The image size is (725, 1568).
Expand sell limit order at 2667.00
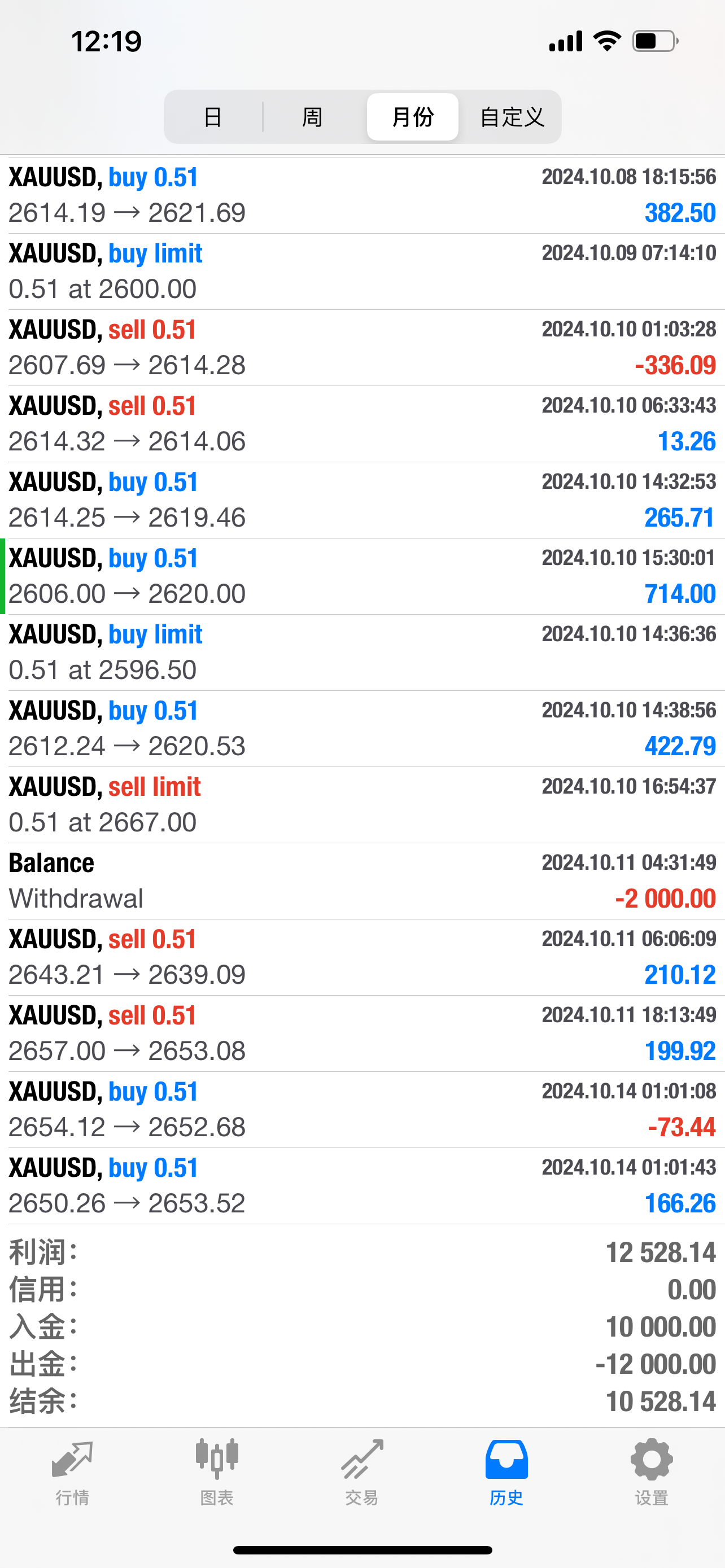click(362, 805)
